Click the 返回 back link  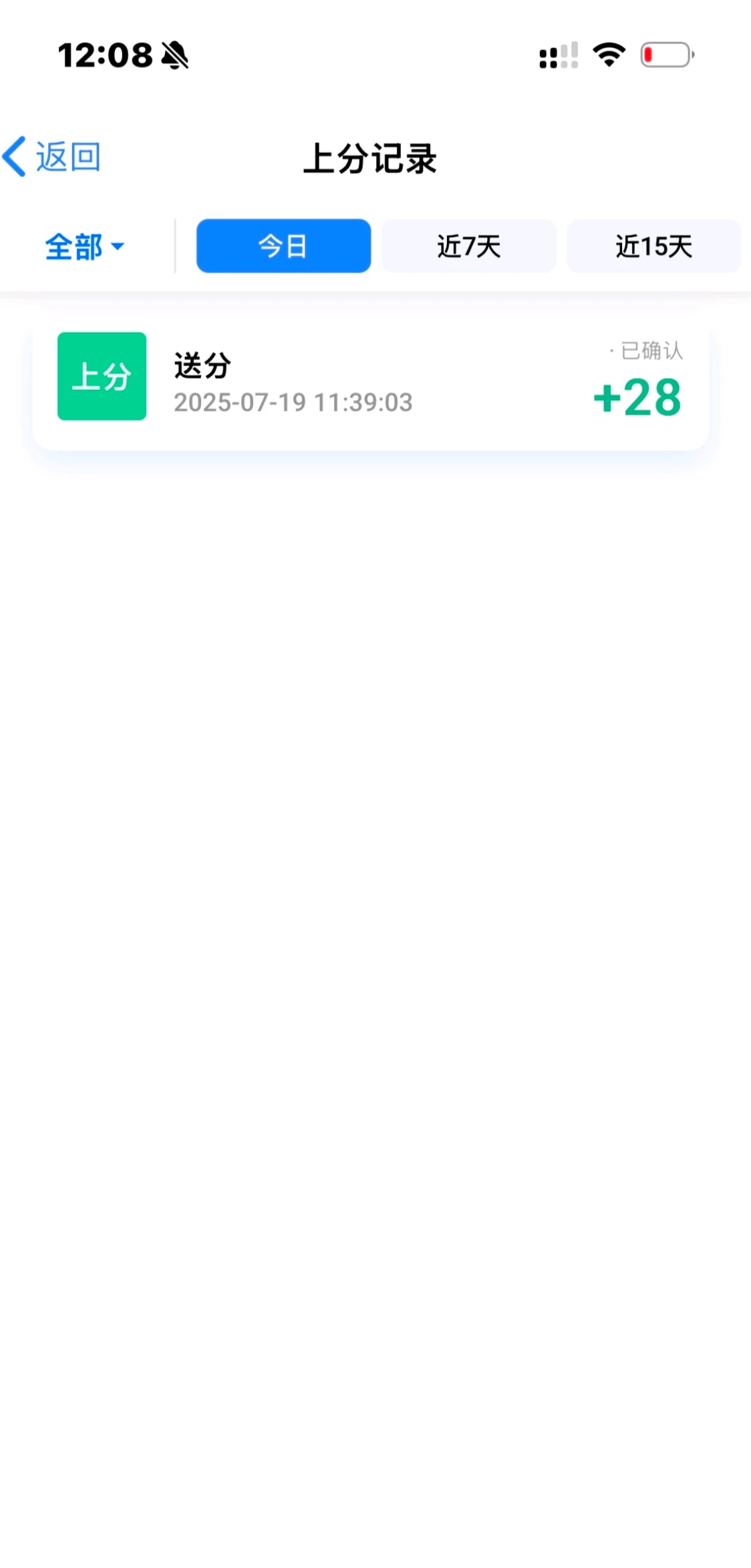click(x=67, y=156)
